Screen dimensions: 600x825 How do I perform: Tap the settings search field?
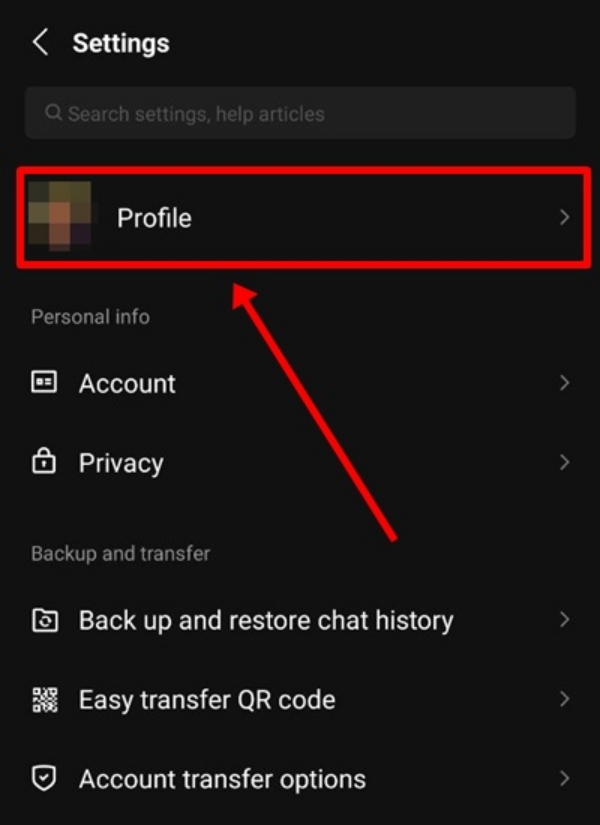pyautogui.click(x=300, y=113)
